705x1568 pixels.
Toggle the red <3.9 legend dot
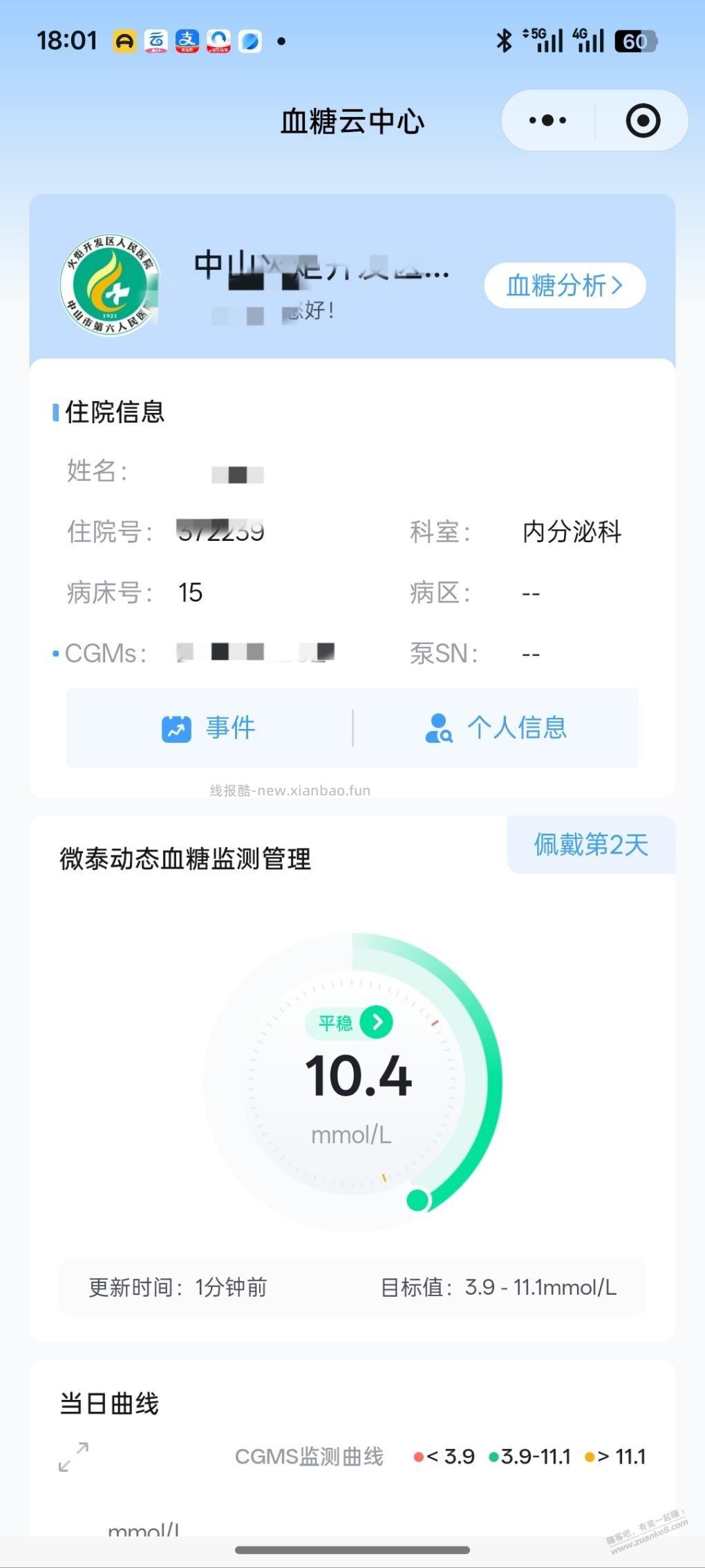point(420,1457)
